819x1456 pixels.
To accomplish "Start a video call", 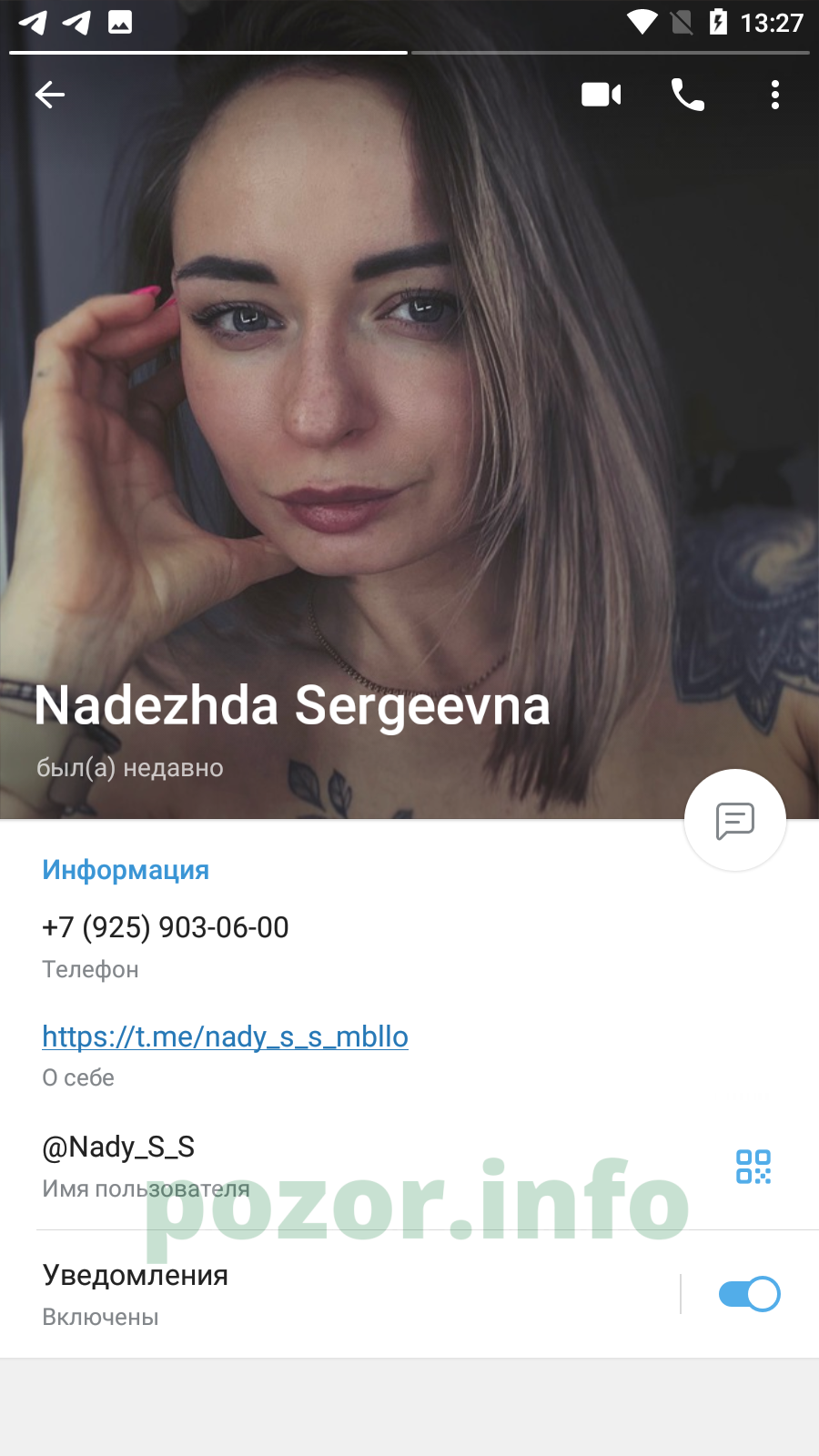I will click(601, 95).
